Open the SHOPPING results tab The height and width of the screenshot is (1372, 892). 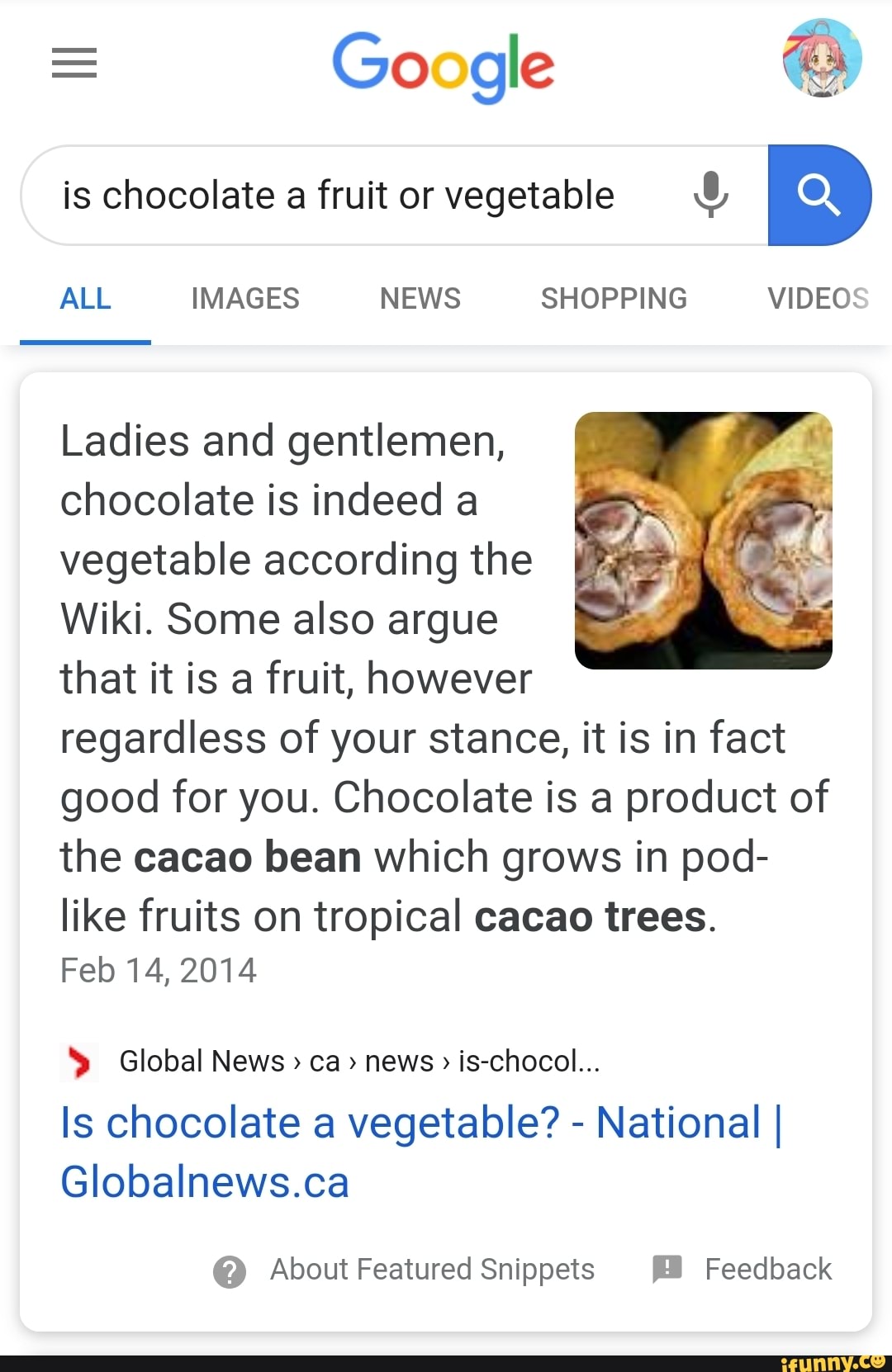(614, 299)
